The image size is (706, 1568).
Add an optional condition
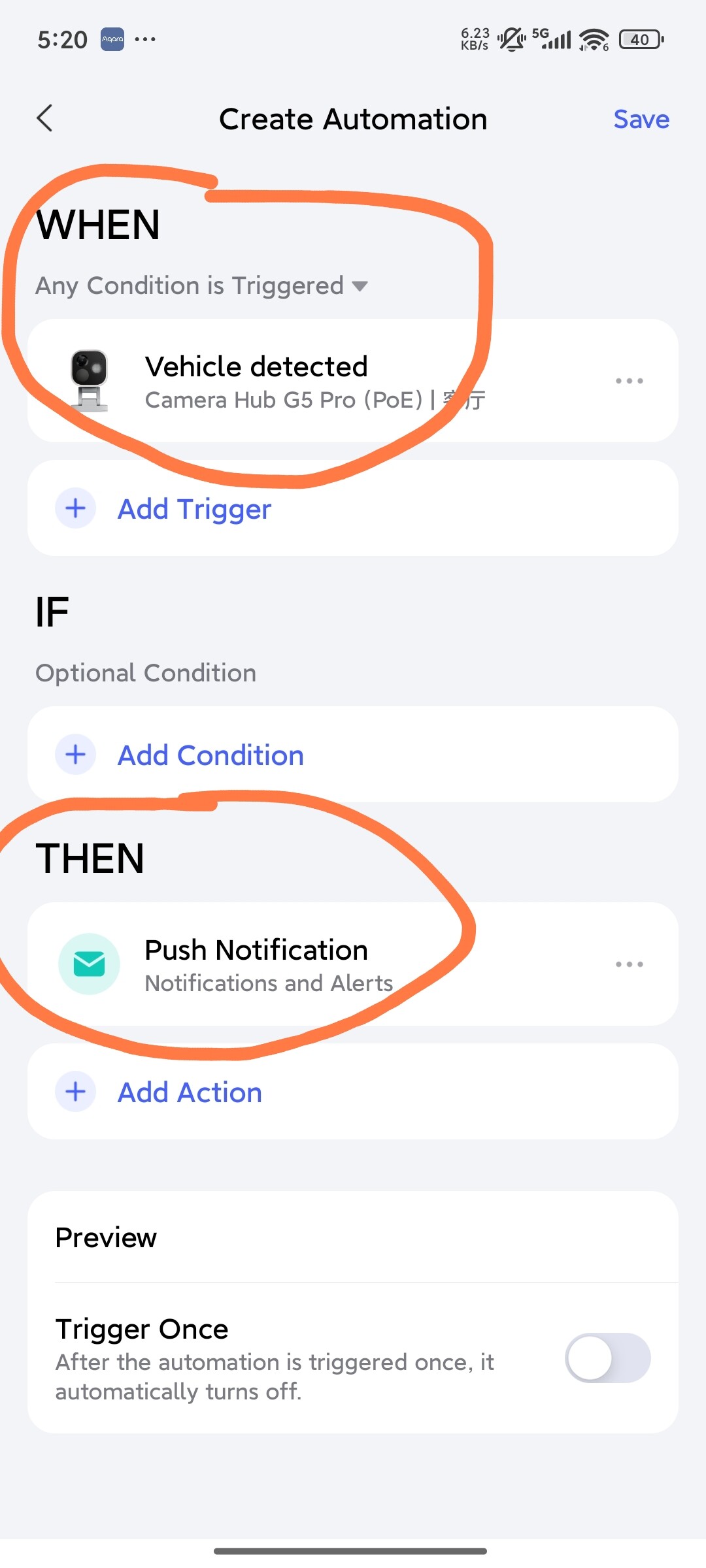[x=210, y=755]
